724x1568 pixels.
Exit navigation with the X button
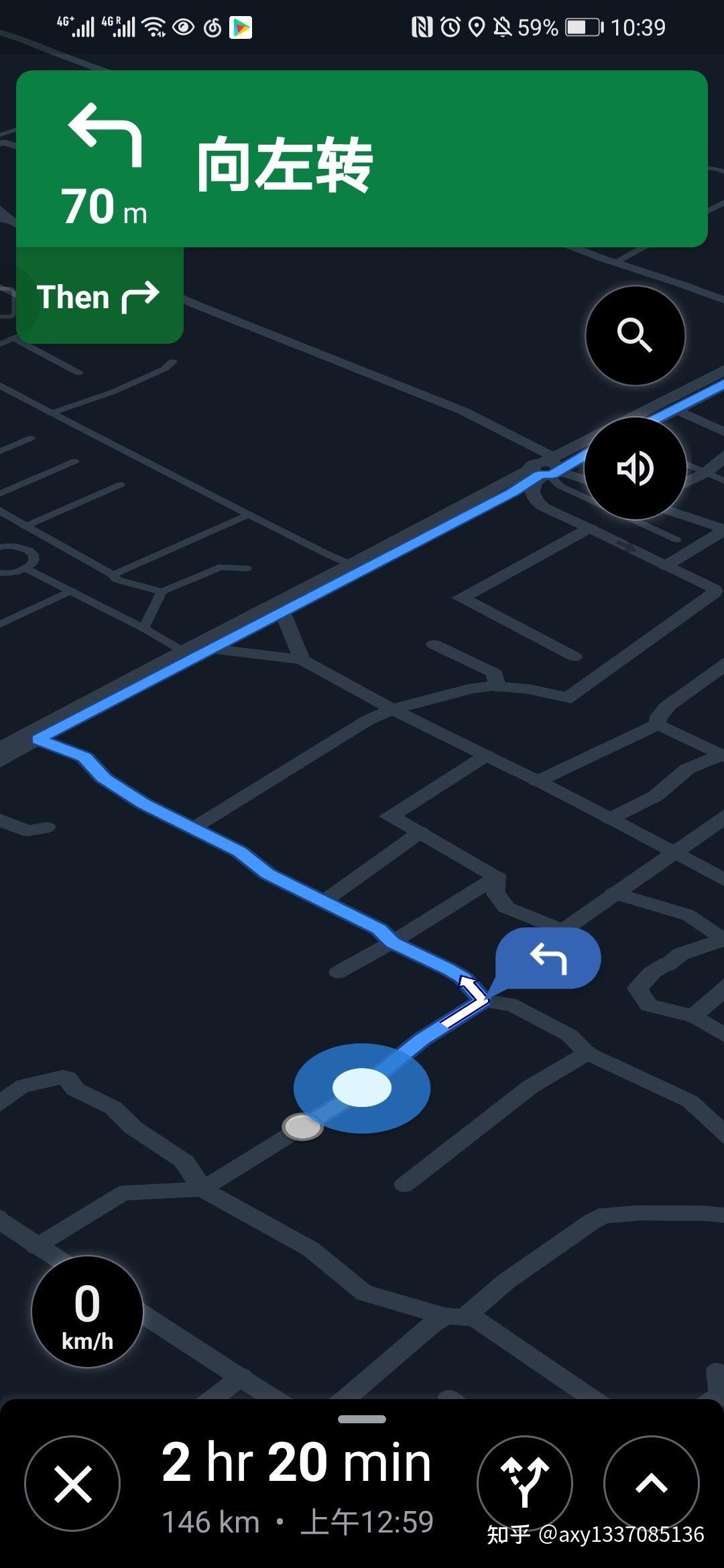[72, 1484]
